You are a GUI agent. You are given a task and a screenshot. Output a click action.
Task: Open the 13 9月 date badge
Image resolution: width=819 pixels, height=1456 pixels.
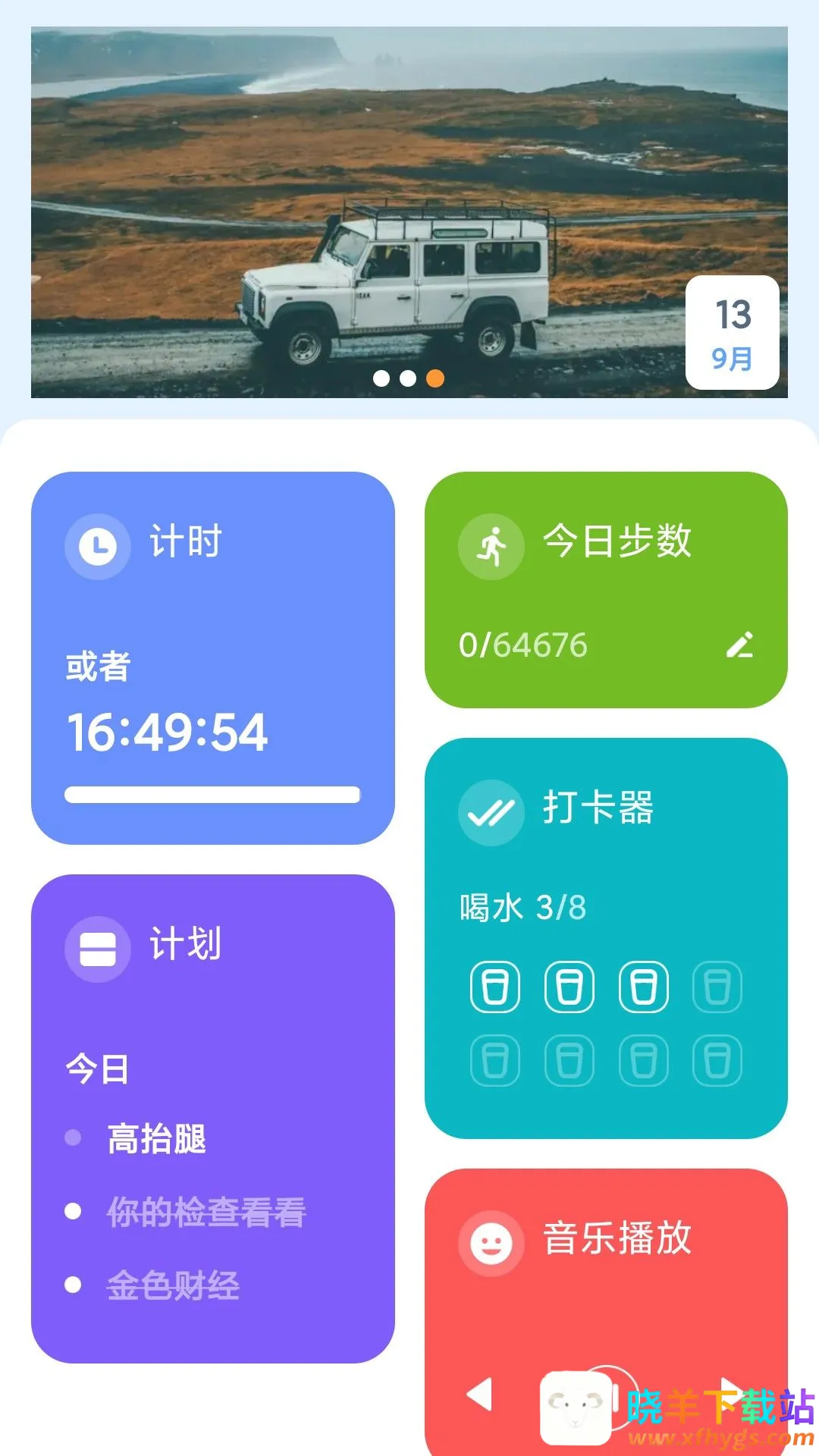pyautogui.click(x=732, y=333)
